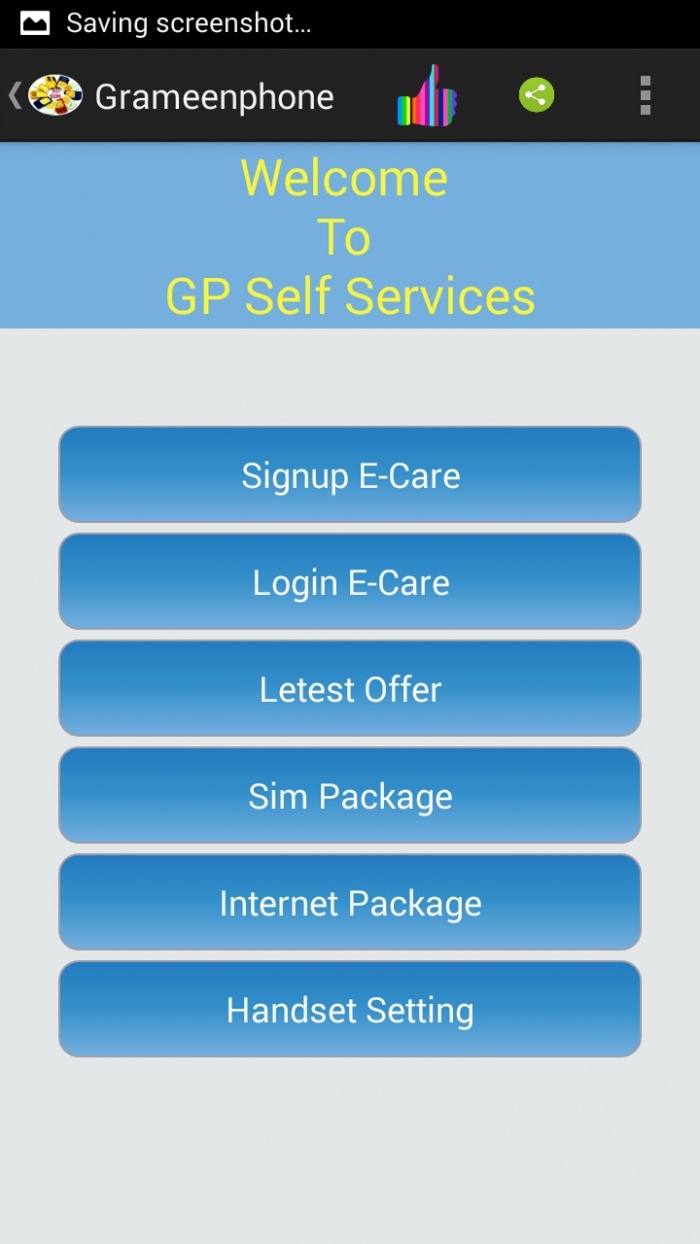Tap the colorful thumbs-up rate icon
The image size is (700, 1244).
click(x=427, y=97)
